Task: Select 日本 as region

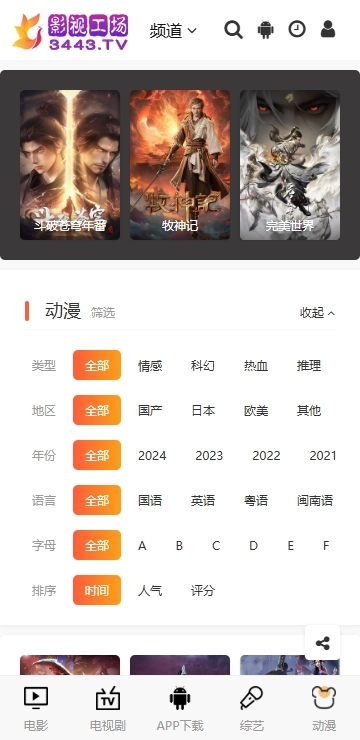Action: pyautogui.click(x=203, y=410)
